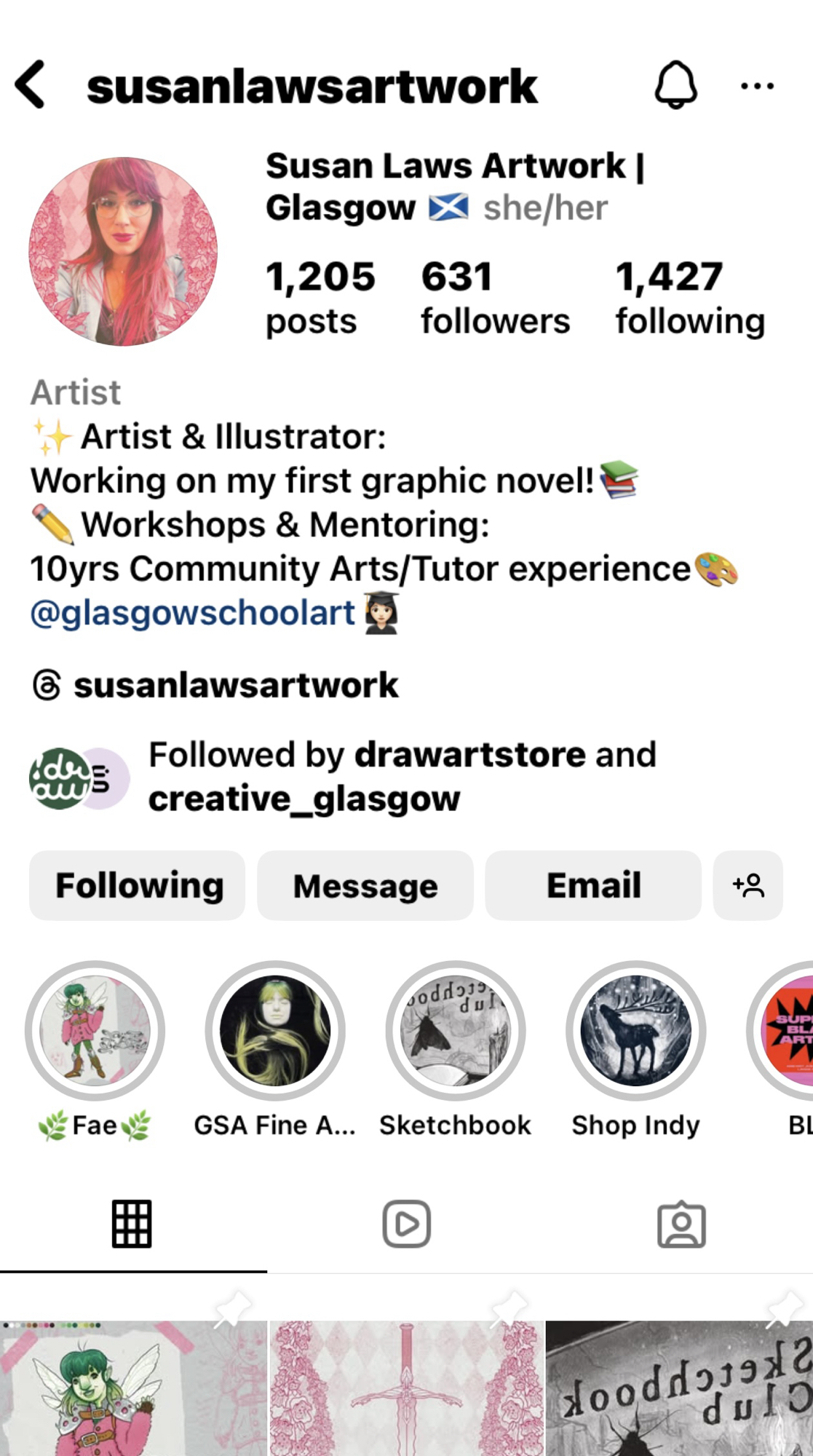Tap the Following button

click(x=138, y=885)
